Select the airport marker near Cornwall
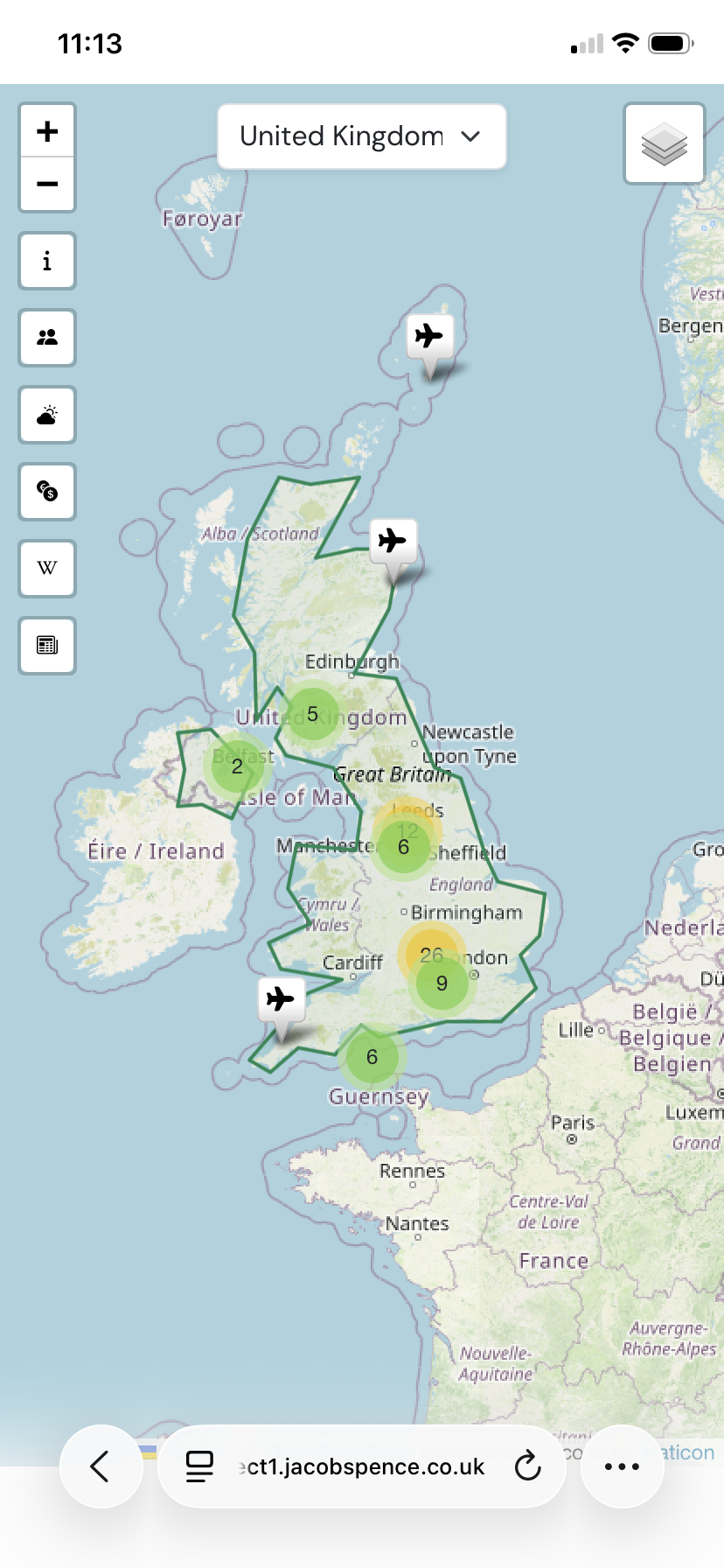Screen dimensions: 724x1568 tap(281, 999)
